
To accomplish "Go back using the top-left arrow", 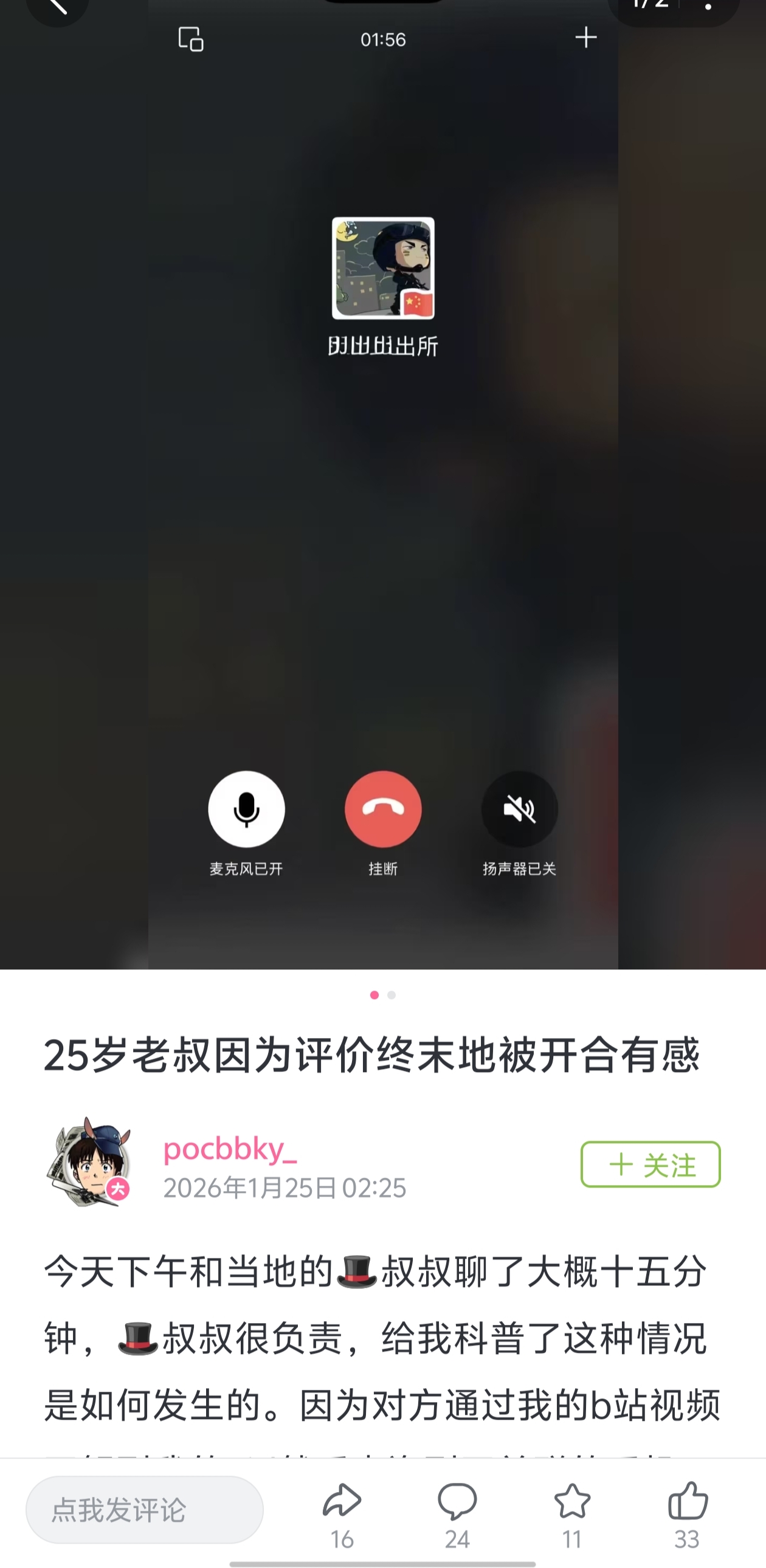I will tap(57, 7).
